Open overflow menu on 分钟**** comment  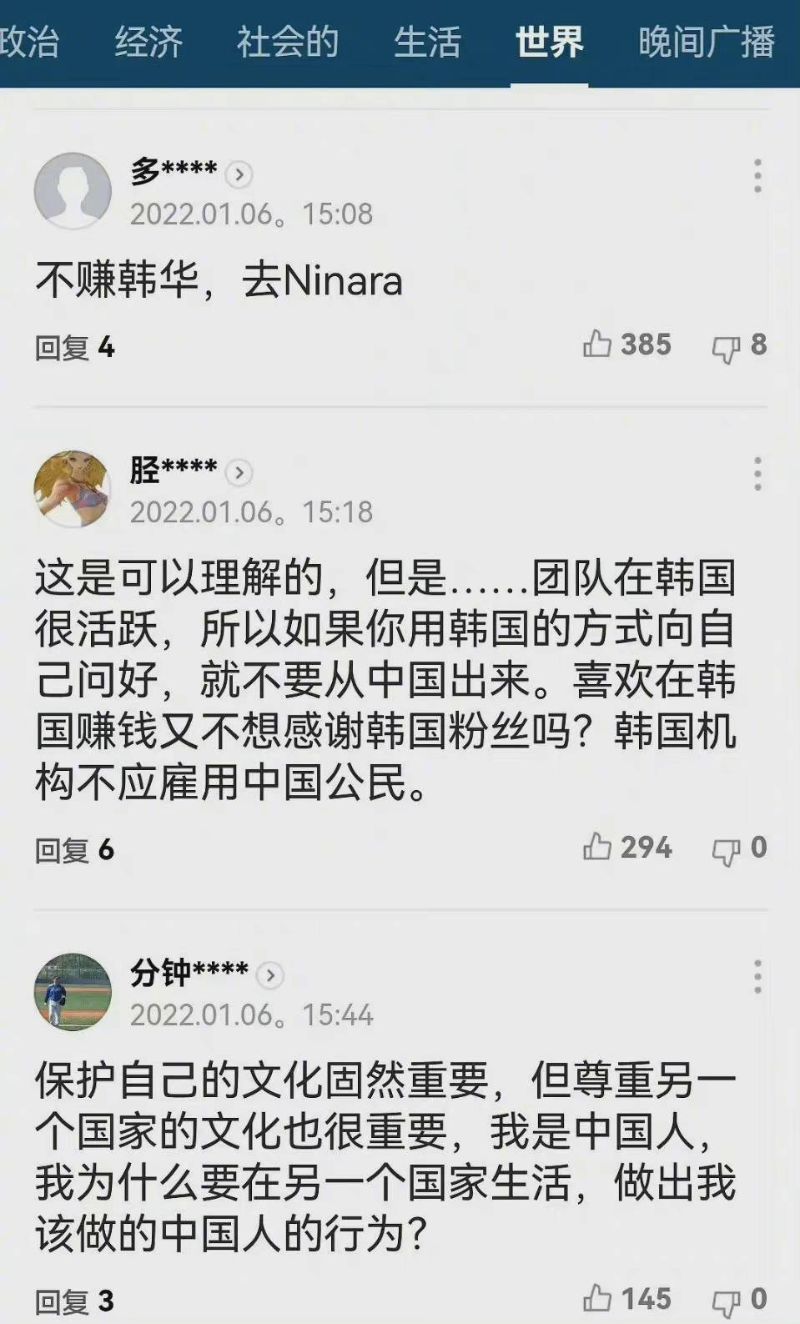click(x=758, y=977)
